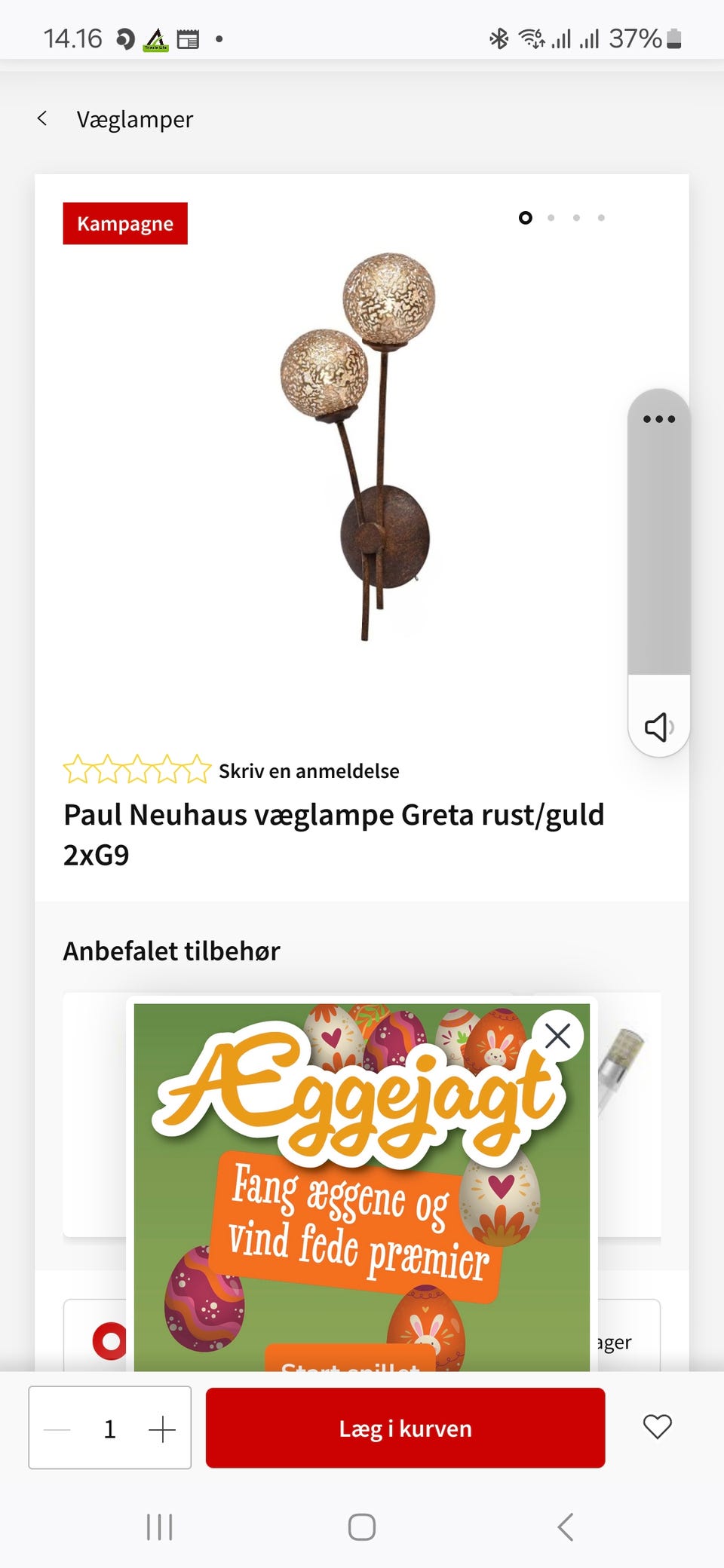This screenshot has height=1568, width=724.
Task: Tap the quantity input field showing 1
Action: click(x=109, y=1427)
